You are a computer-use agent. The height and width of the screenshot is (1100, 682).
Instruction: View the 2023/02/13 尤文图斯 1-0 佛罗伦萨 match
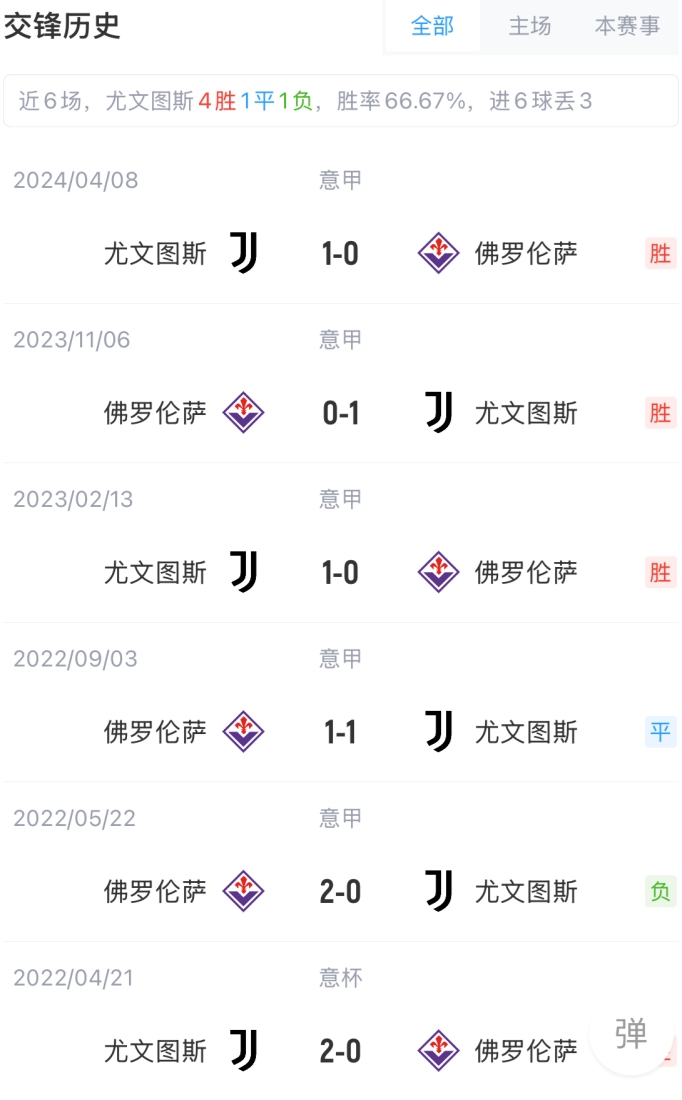point(340,572)
